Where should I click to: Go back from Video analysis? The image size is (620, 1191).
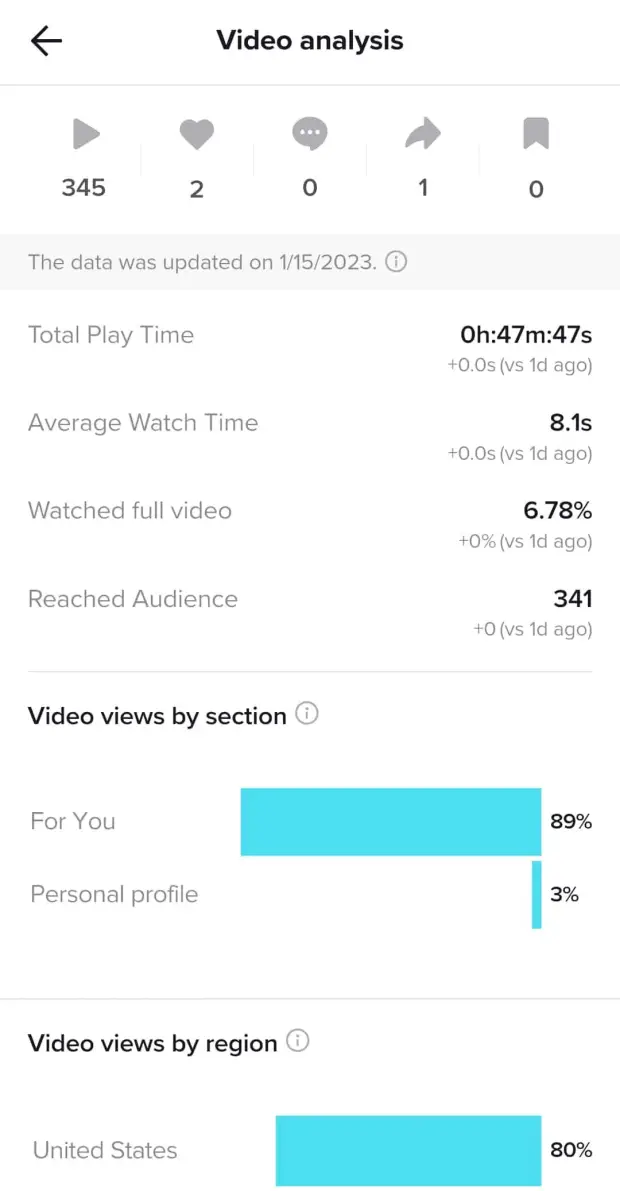[46, 41]
